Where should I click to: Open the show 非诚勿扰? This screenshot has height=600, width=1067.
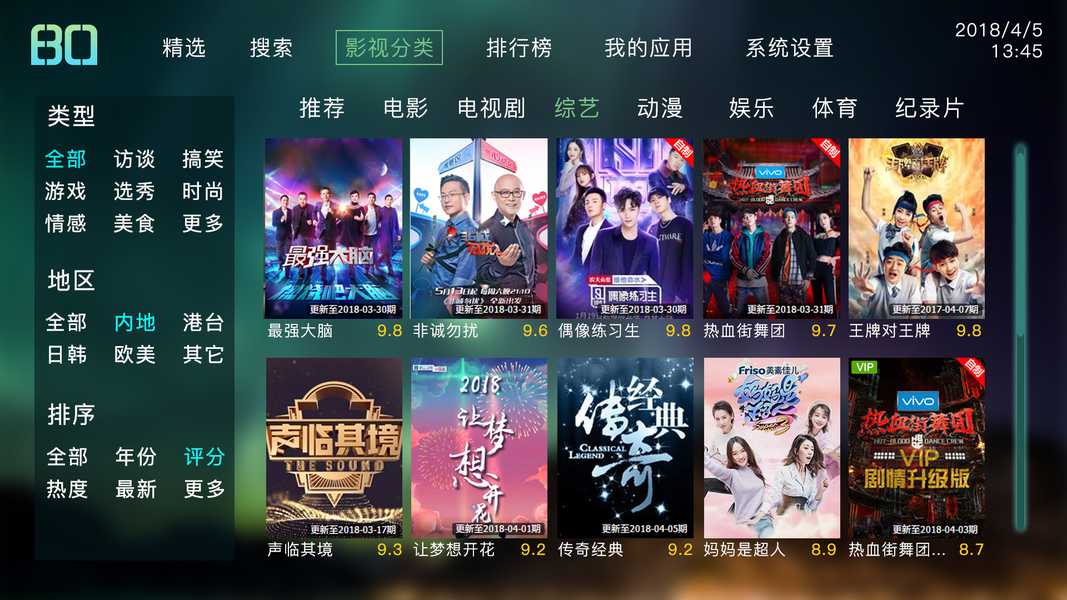[x=479, y=229]
